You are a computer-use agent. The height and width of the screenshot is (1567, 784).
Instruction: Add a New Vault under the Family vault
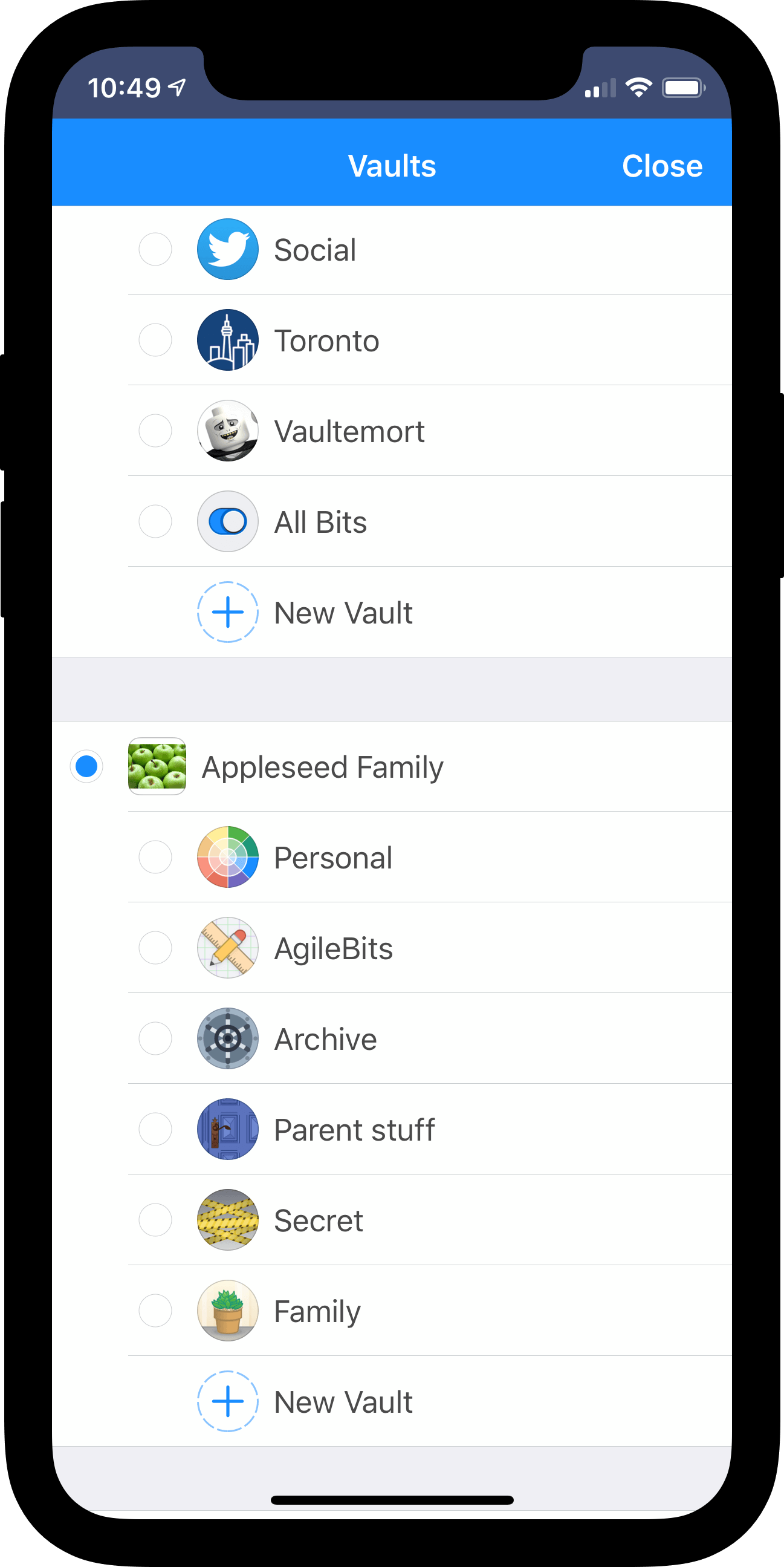tap(392, 1401)
